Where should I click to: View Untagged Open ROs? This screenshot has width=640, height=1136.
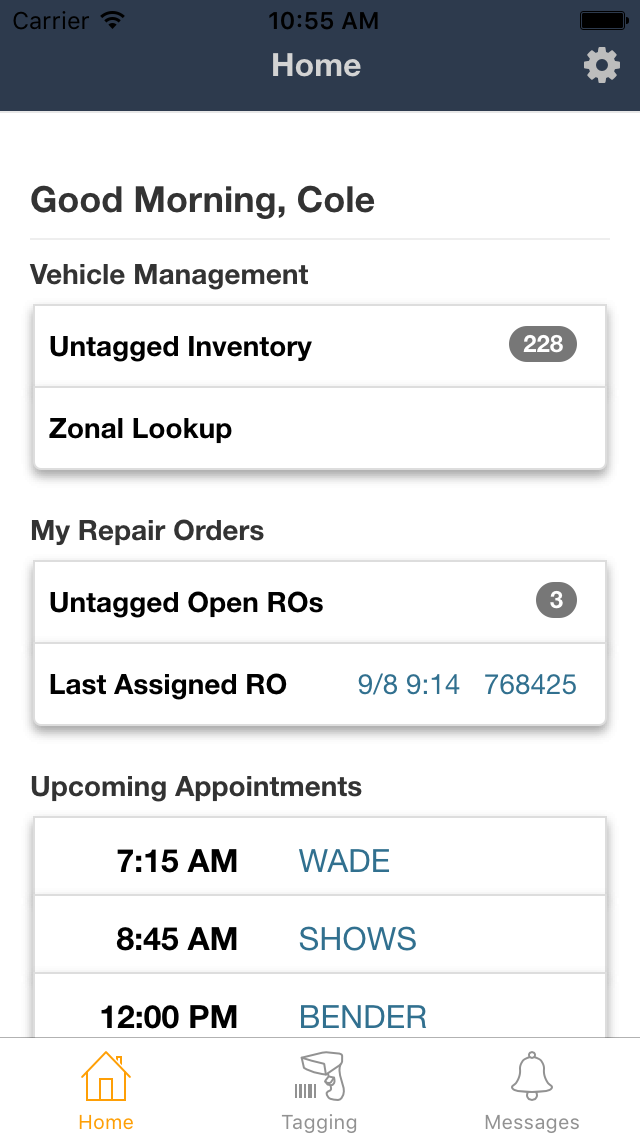(320, 602)
